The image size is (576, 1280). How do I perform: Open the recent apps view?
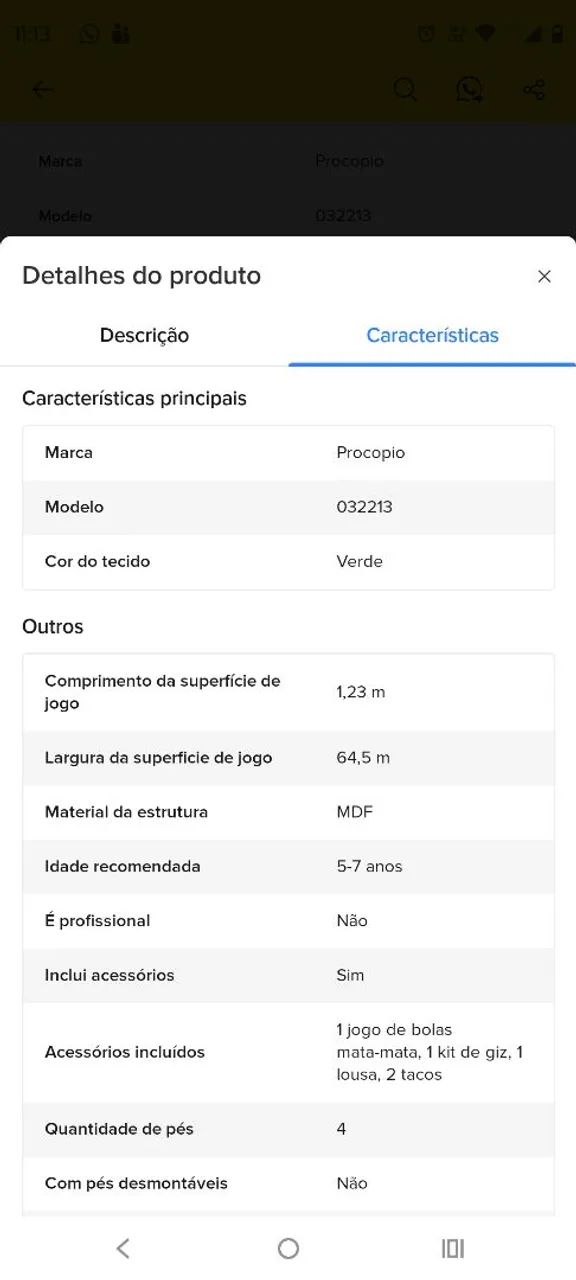coord(453,1248)
